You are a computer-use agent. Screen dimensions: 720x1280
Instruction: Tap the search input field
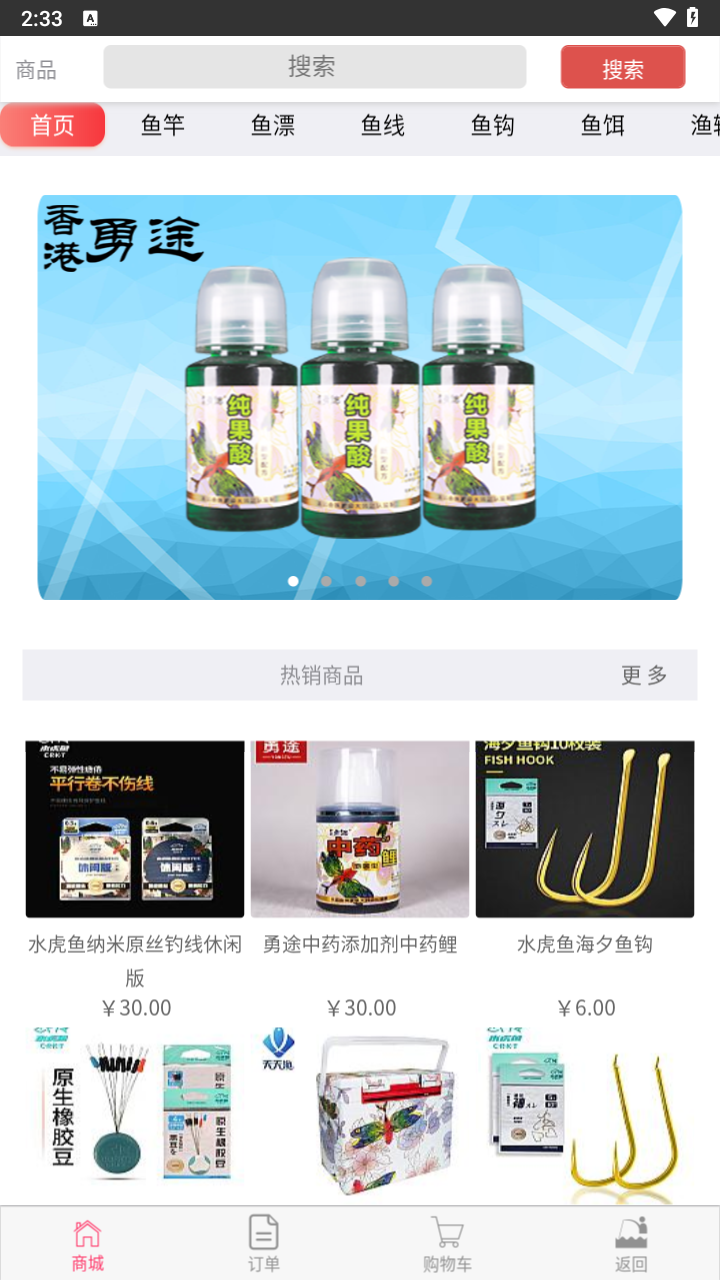click(314, 67)
